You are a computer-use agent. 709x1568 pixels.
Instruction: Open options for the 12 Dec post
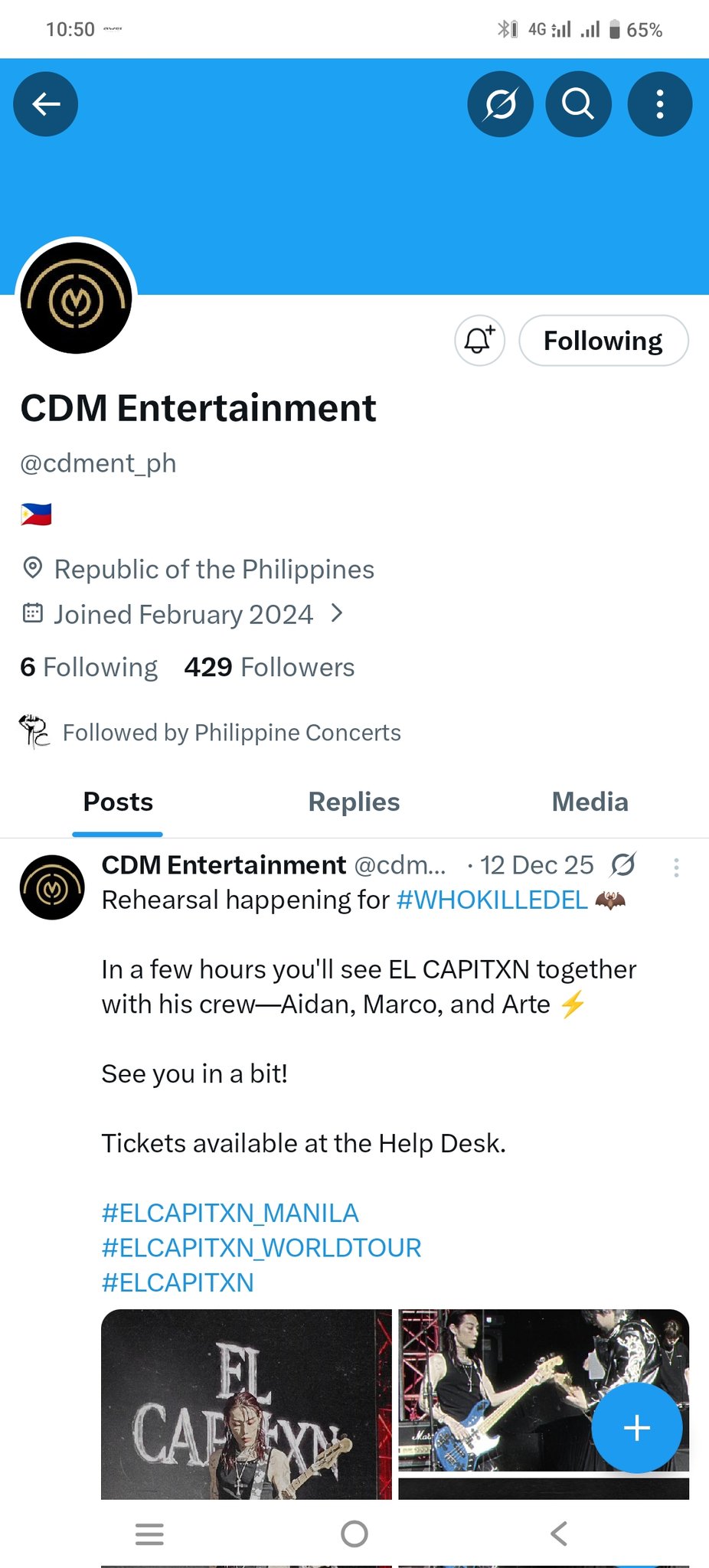675,867
